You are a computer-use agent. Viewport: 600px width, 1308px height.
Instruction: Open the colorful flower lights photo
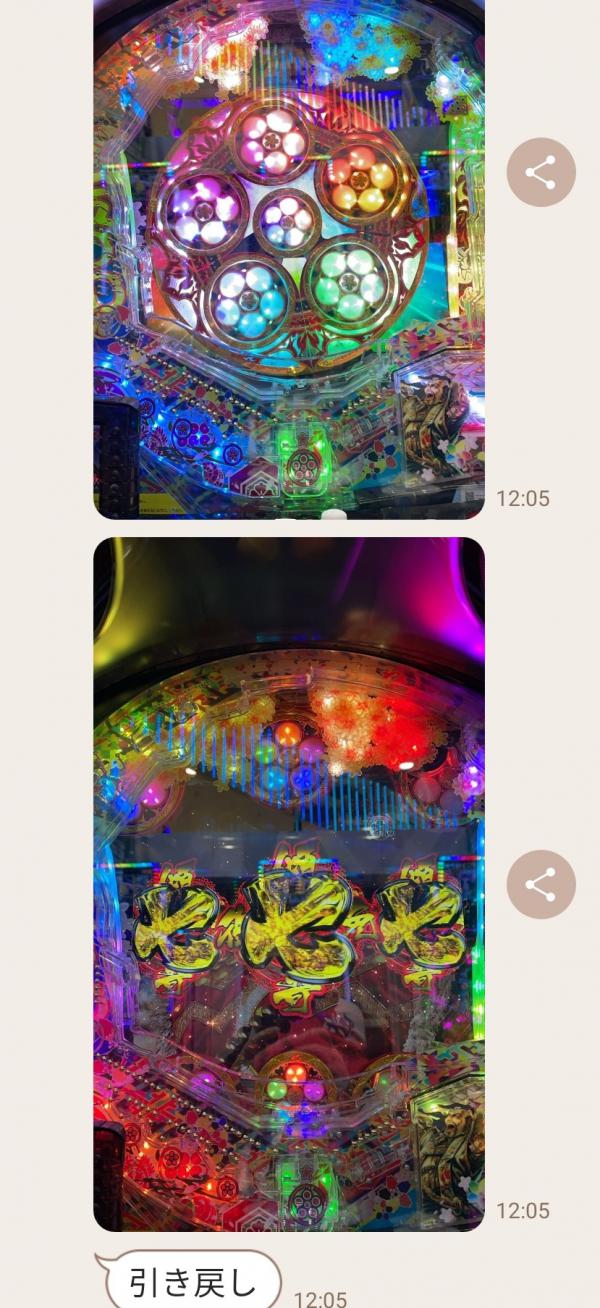[289, 260]
